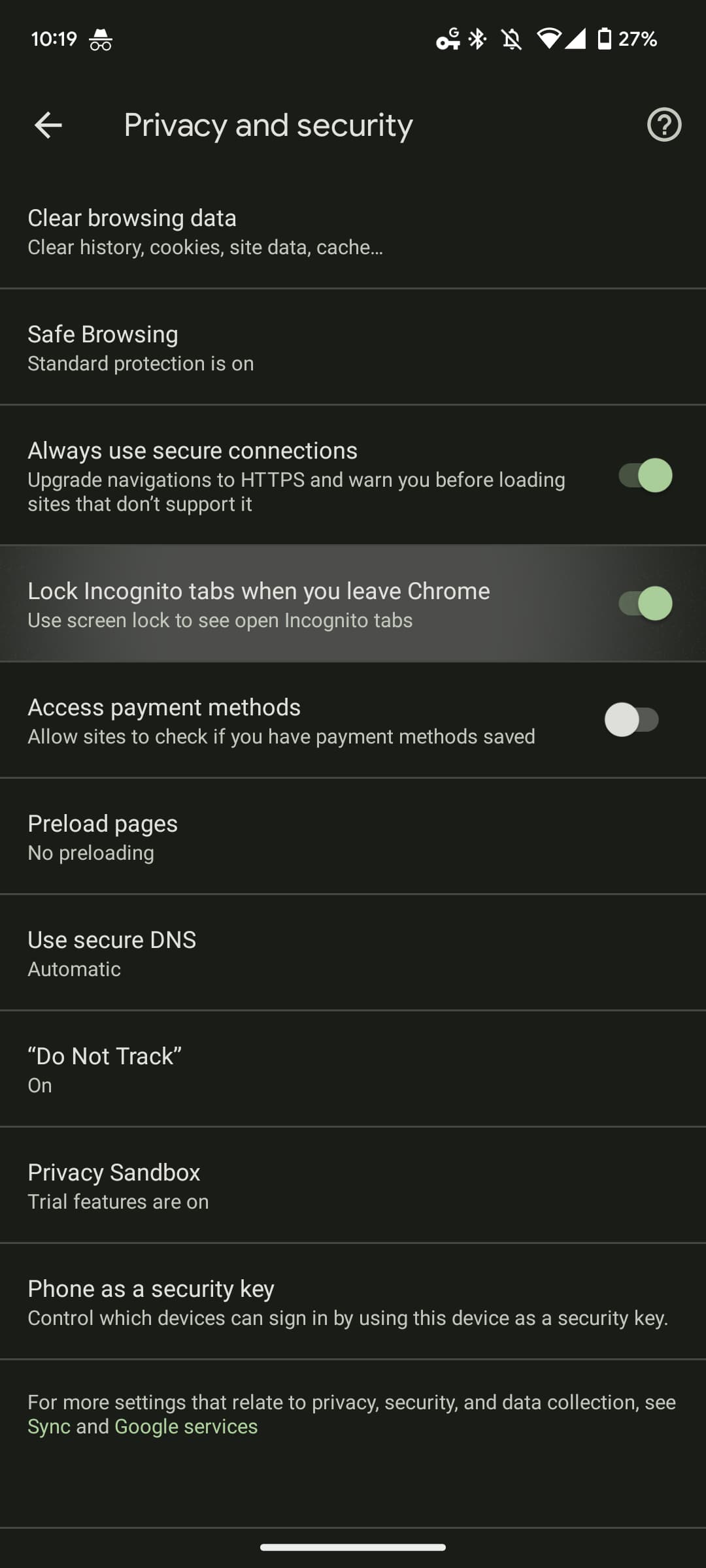Image resolution: width=706 pixels, height=1568 pixels.
Task: Open Privacy Sandbox
Action: coord(353,1186)
